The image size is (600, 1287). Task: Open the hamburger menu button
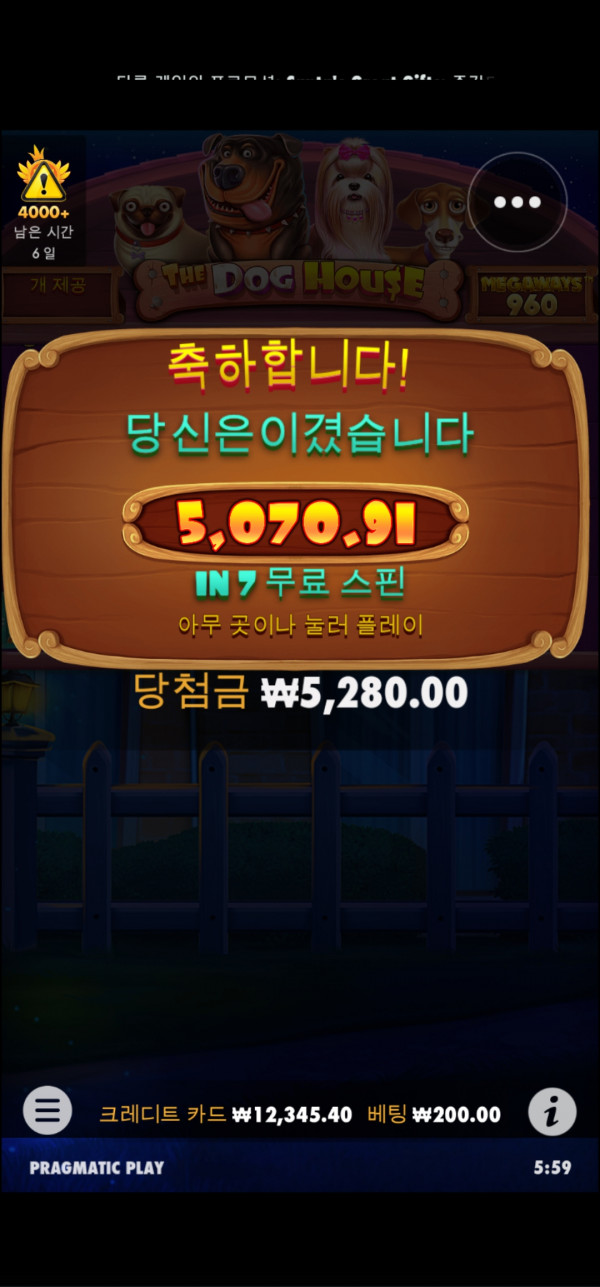click(x=47, y=1110)
